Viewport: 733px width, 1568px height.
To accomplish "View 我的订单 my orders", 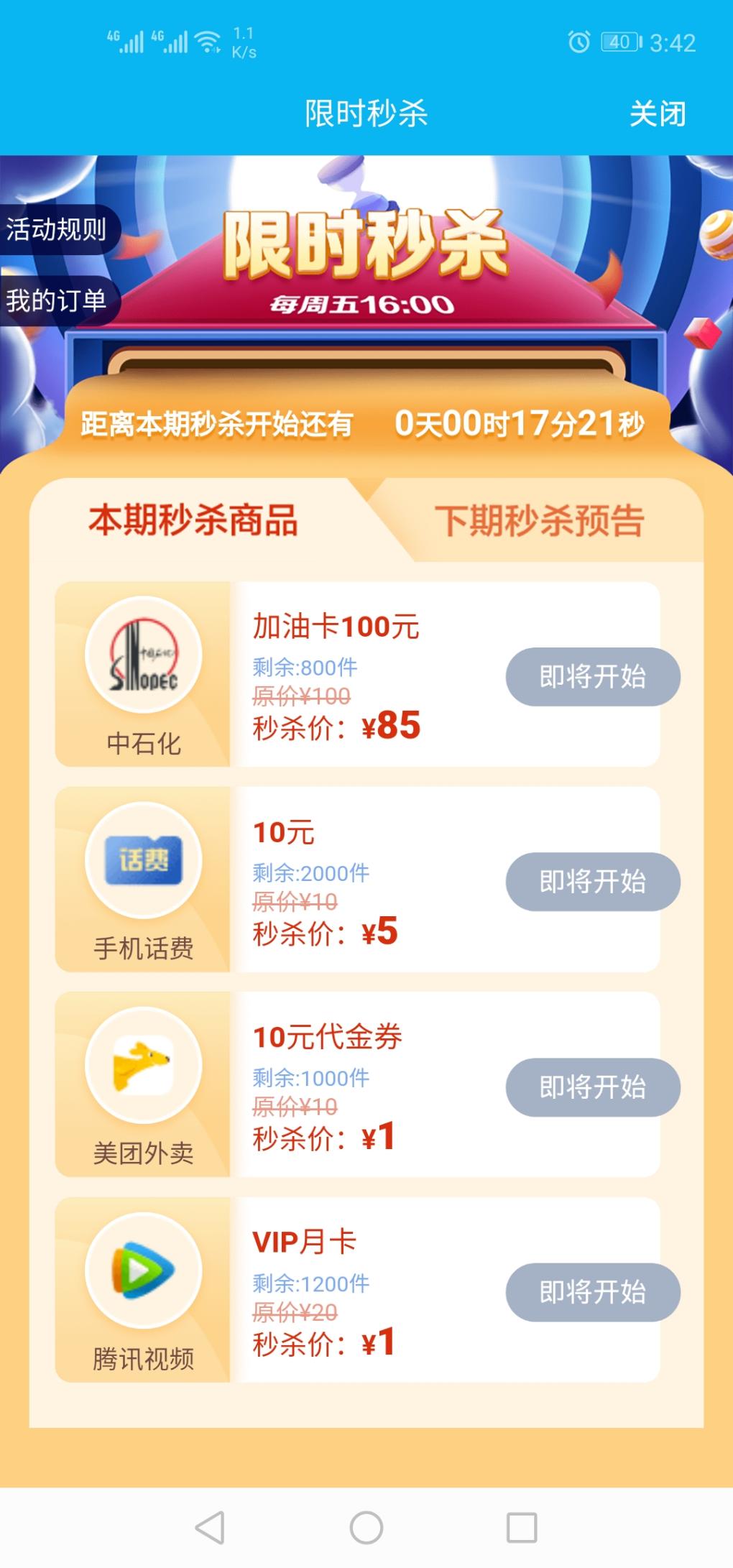I will point(56,300).
